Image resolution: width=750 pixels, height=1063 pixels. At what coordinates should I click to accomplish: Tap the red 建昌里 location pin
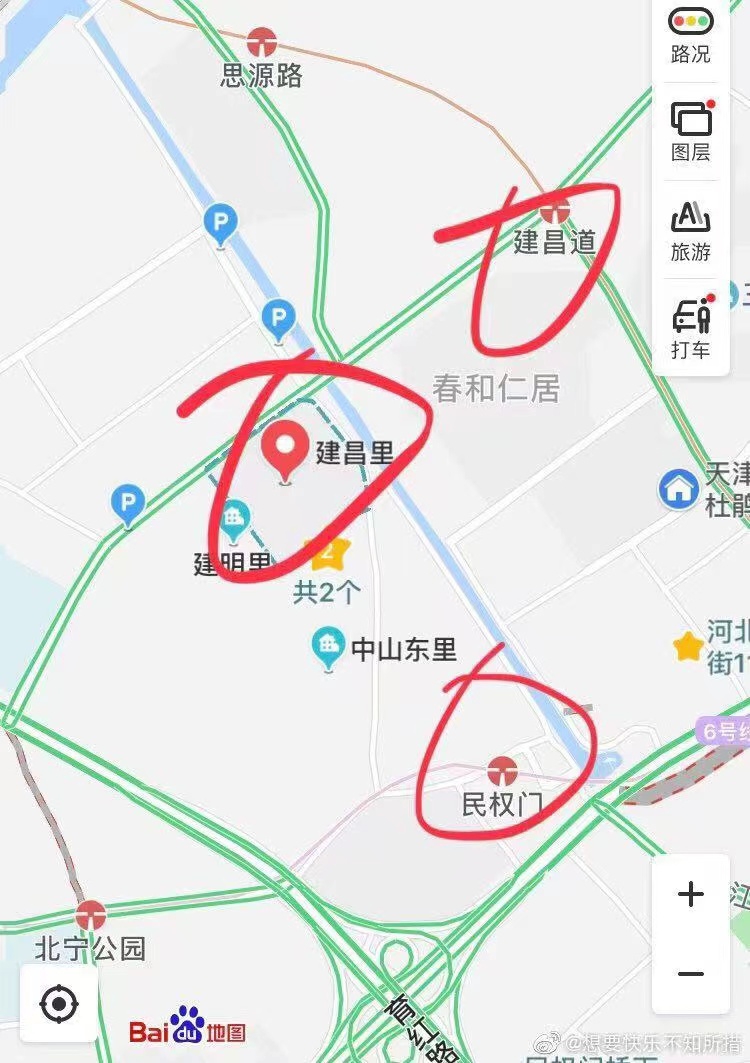click(287, 453)
